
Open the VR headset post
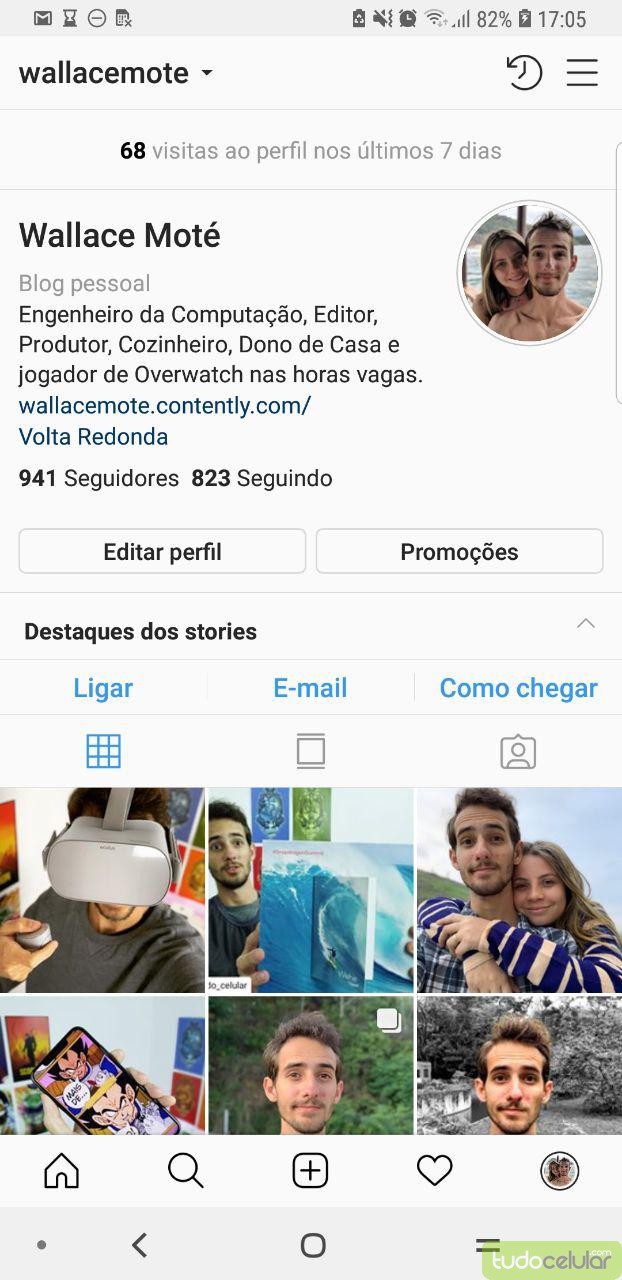[x=102, y=889]
